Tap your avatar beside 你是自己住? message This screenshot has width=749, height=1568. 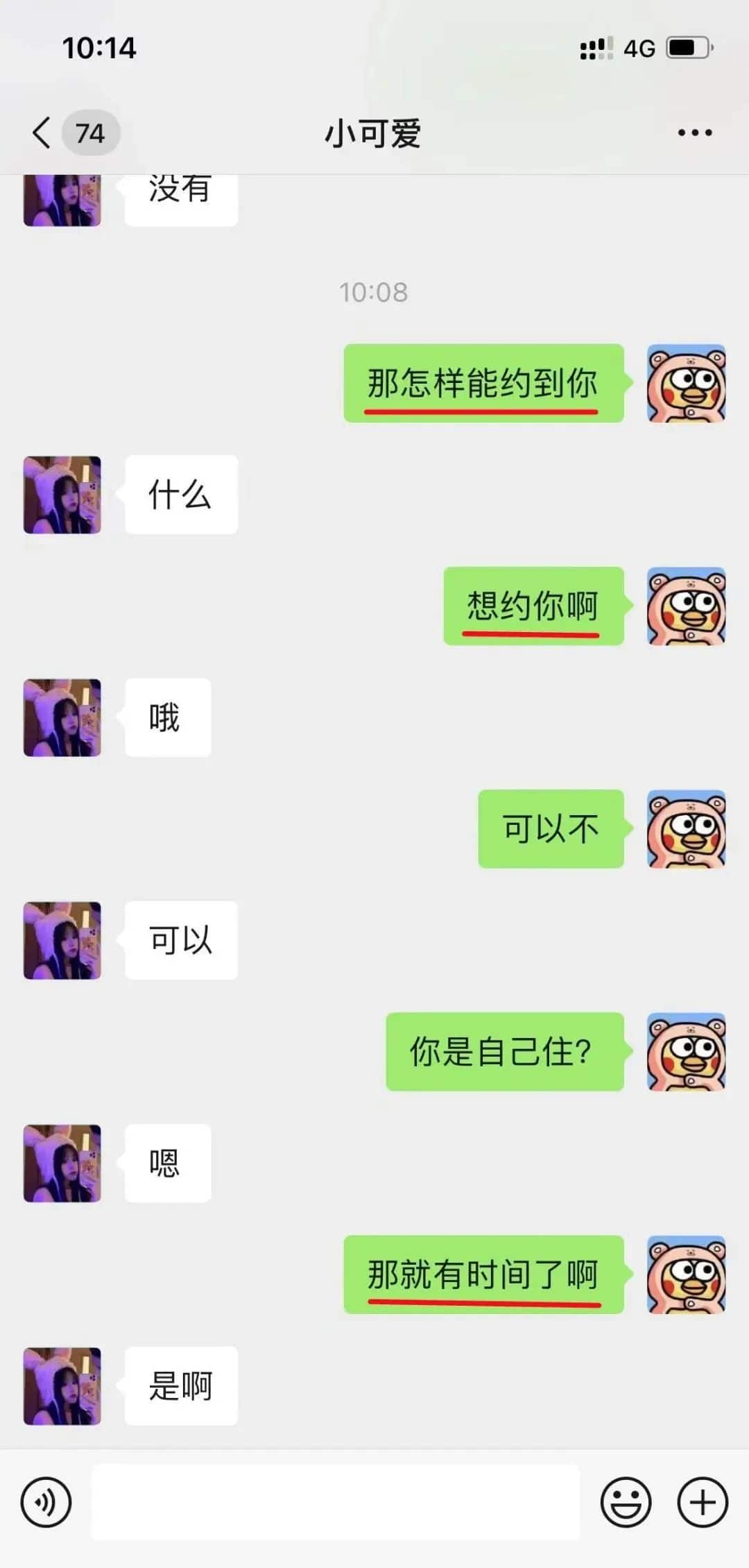point(686,1051)
